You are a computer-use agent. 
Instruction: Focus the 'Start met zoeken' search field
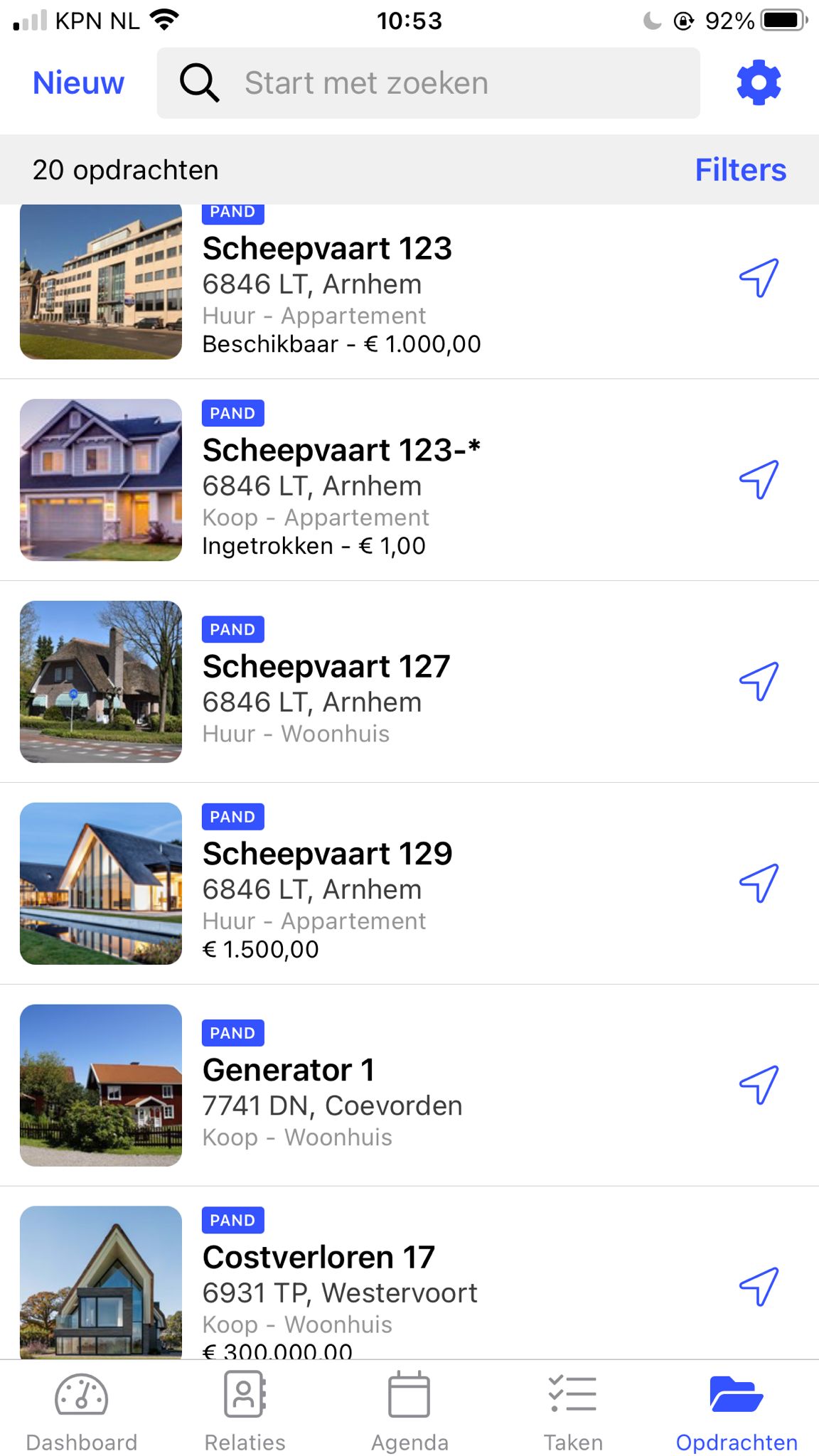pyautogui.click(x=428, y=83)
